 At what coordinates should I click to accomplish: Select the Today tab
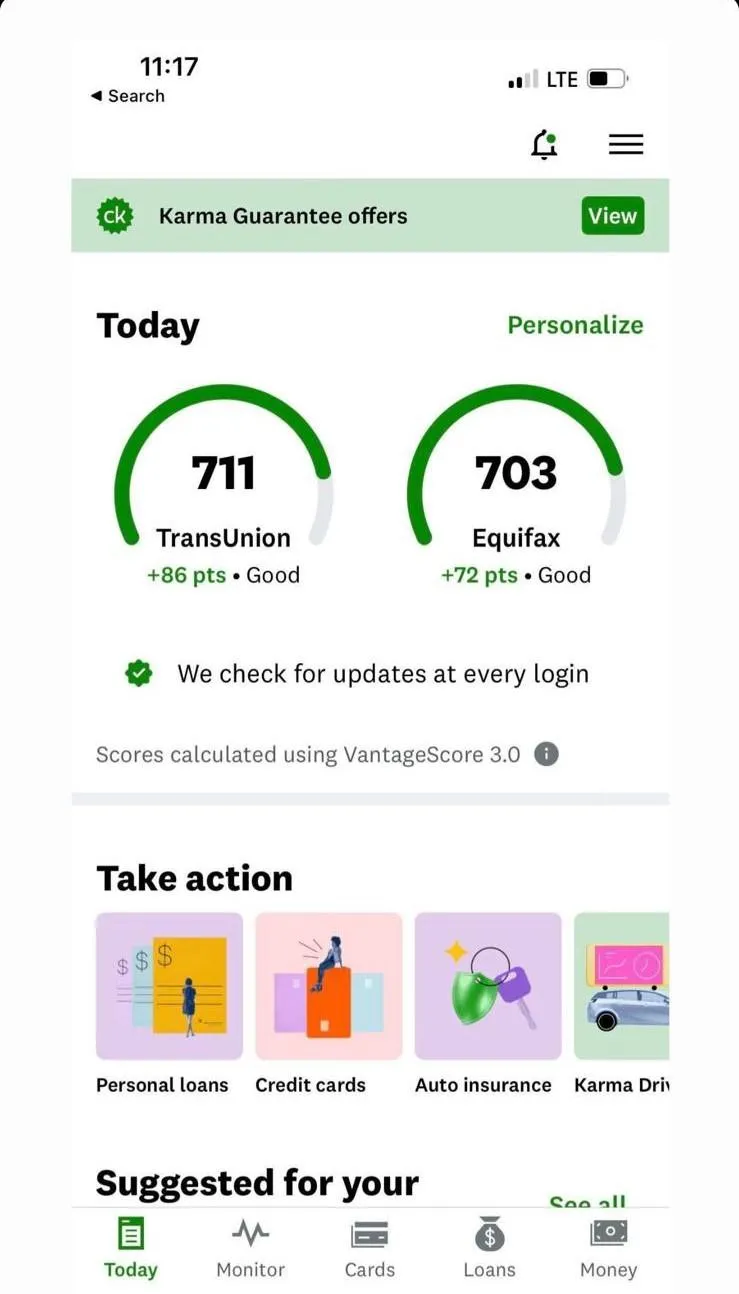point(131,1249)
